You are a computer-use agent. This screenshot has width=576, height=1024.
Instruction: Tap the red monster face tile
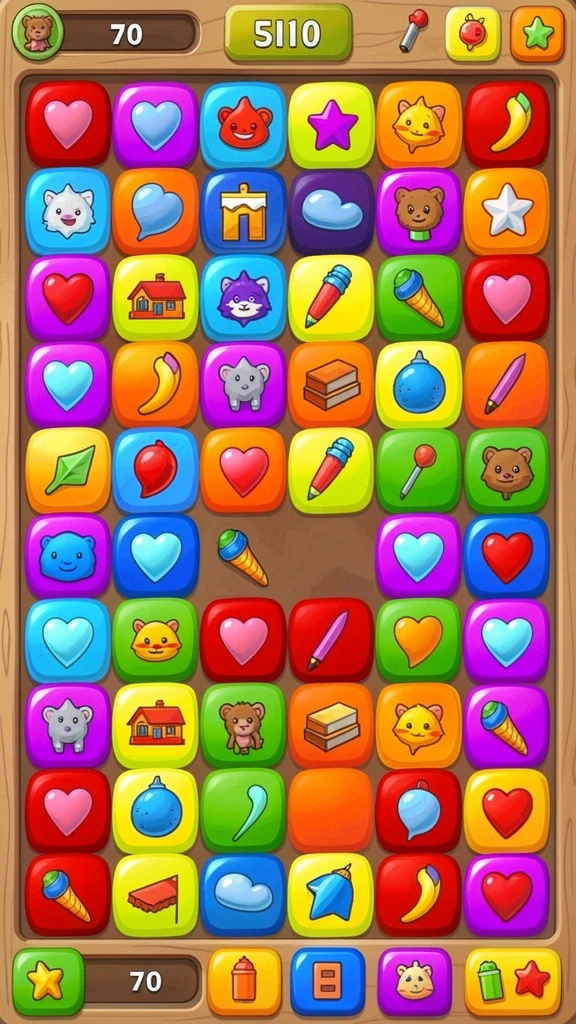[244, 125]
